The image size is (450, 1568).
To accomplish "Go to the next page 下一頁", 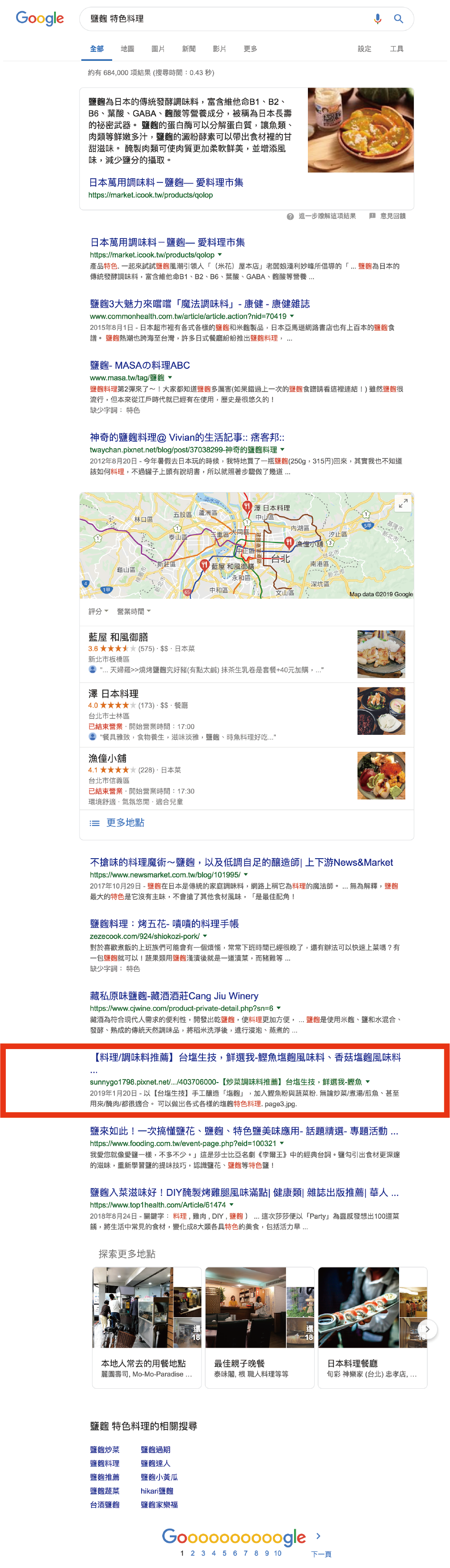I will (321, 1553).
